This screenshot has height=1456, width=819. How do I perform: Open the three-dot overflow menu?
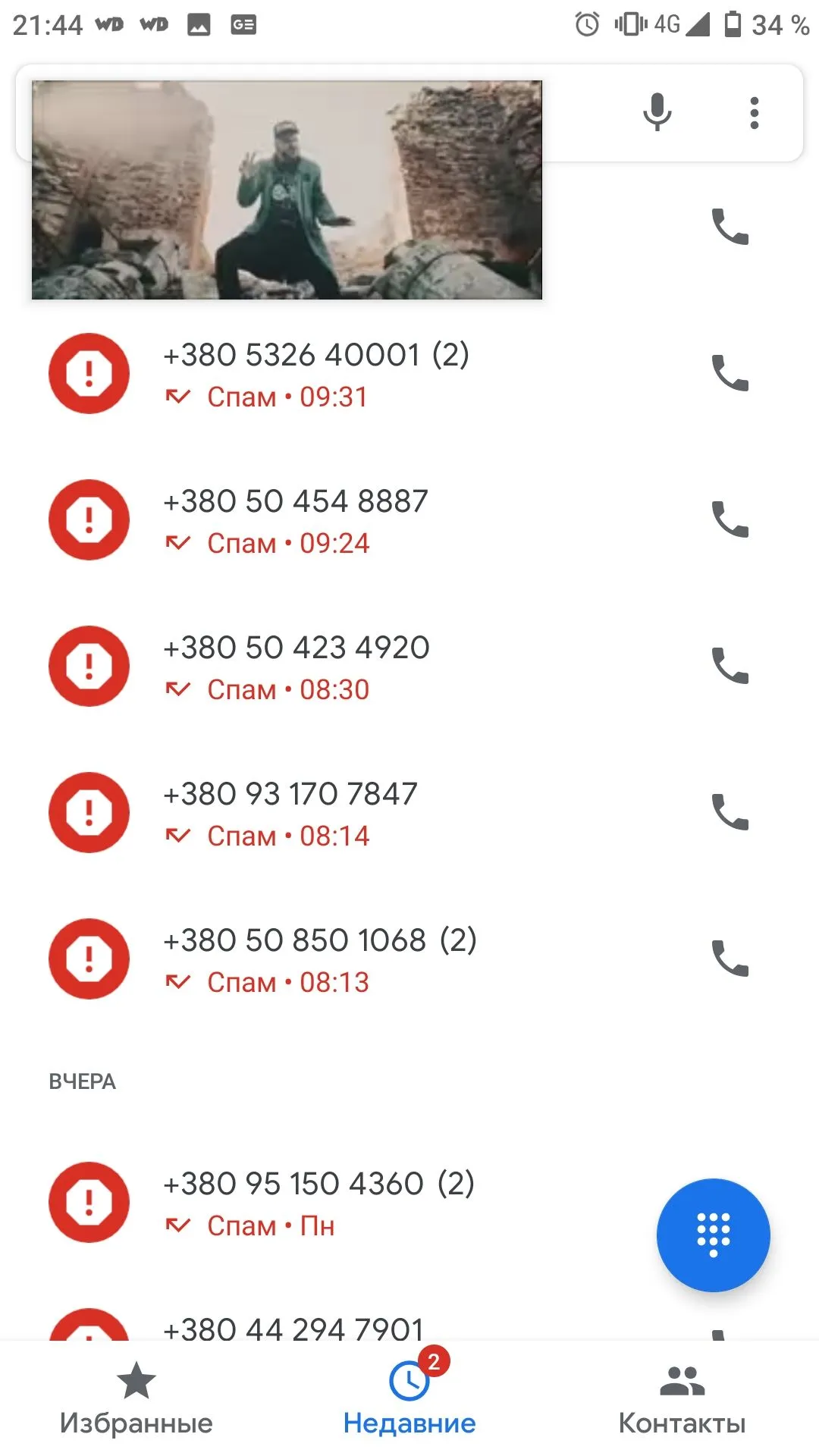754,113
